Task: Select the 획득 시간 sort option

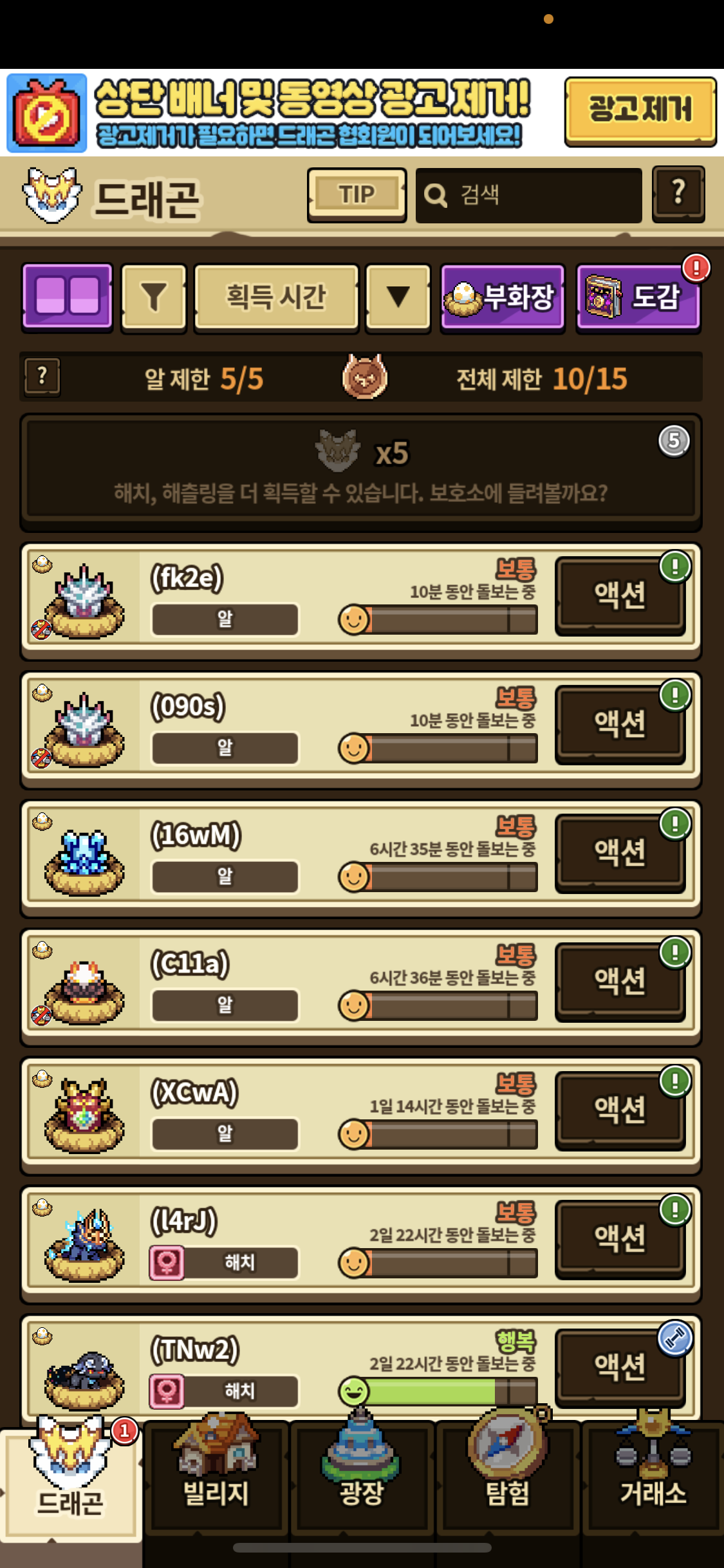Action: pos(276,297)
